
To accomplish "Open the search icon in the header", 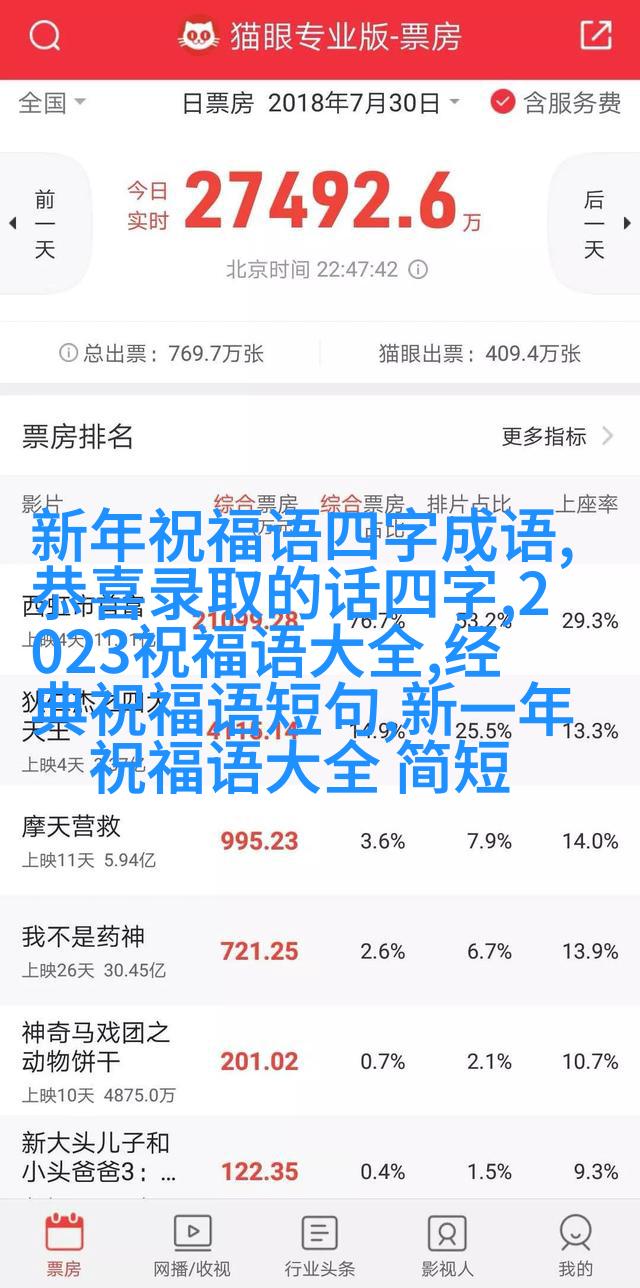I will pos(44,37).
